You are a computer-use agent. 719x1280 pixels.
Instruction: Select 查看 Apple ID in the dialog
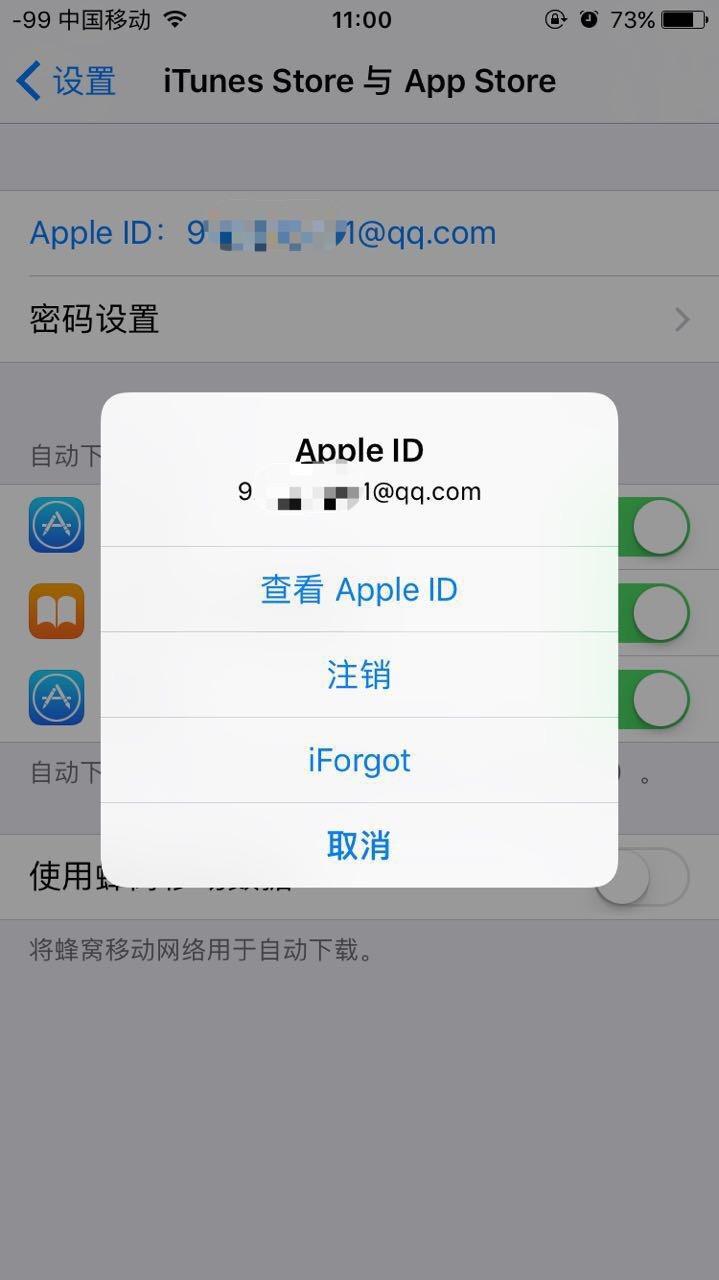point(359,590)
